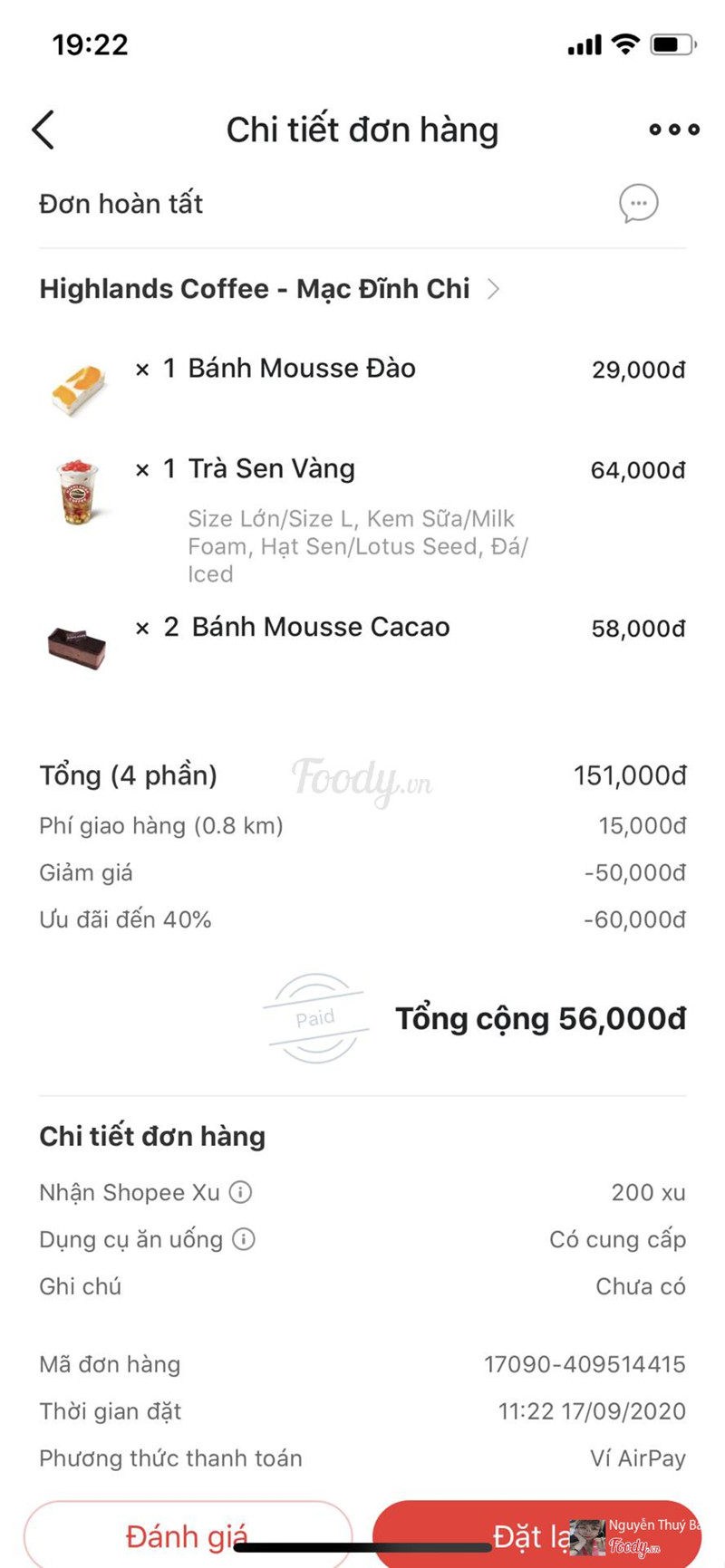Go back from order details
This screenshot has height=1568, width=725.
click(x=43, y=130)
